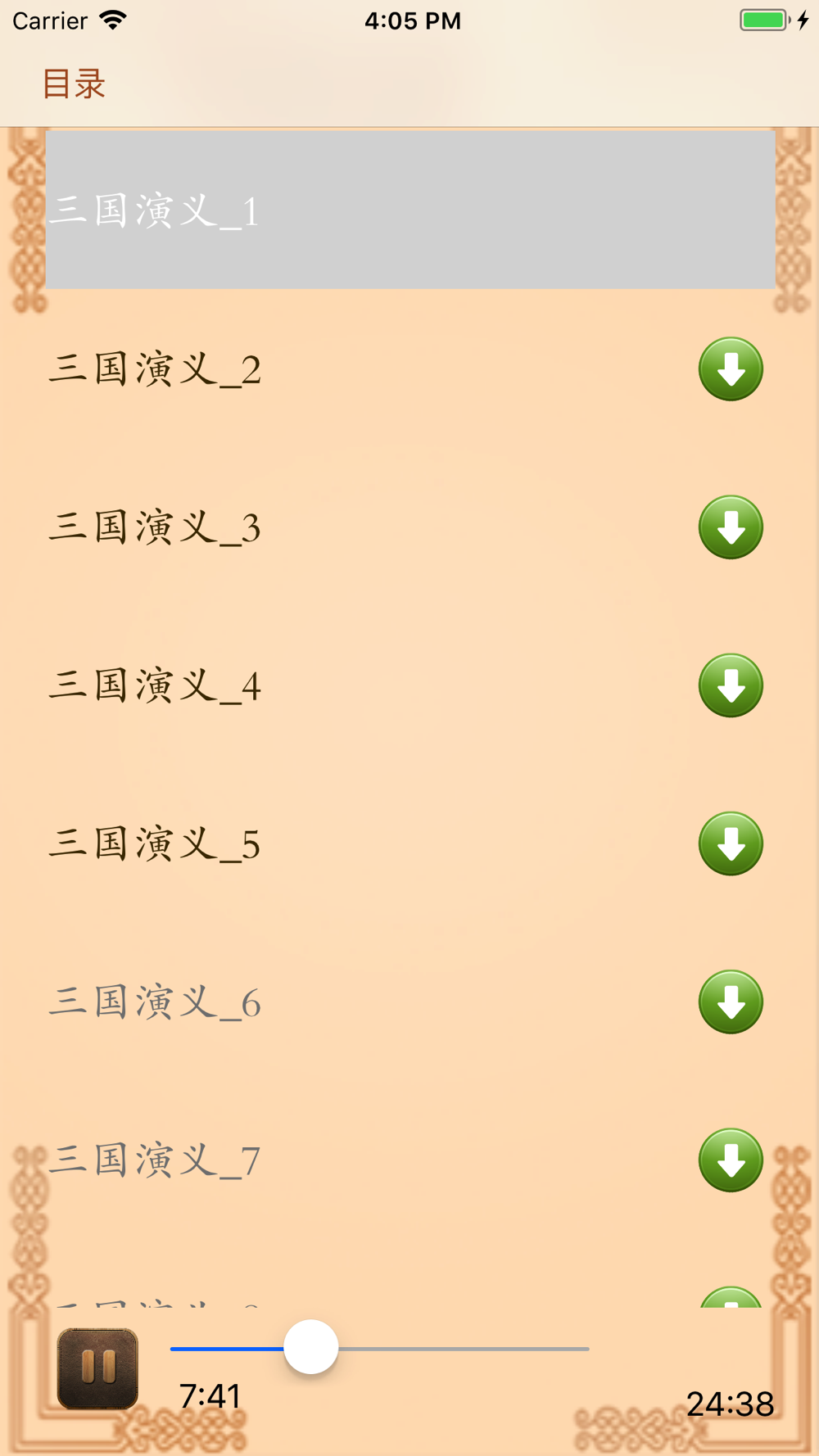Download chapter 三国演义_7

[731, 1160]
